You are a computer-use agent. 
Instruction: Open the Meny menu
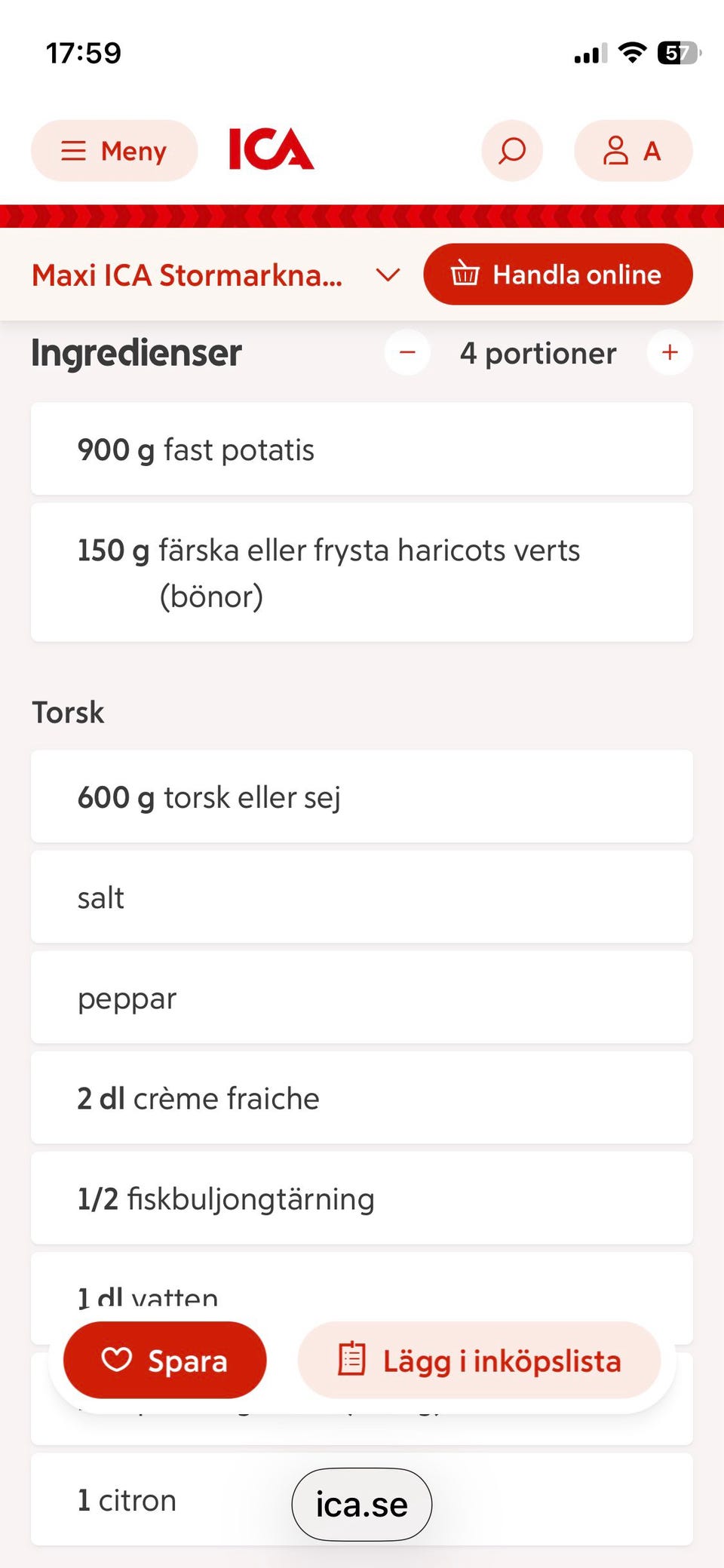113,150
